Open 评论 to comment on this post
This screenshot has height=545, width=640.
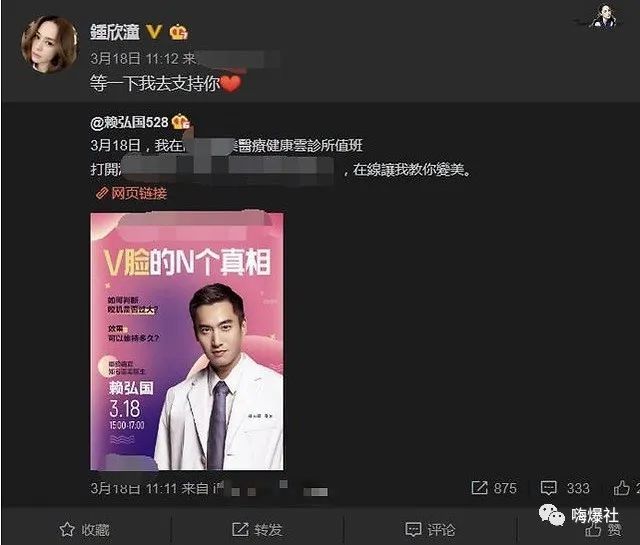pos(430,529)
